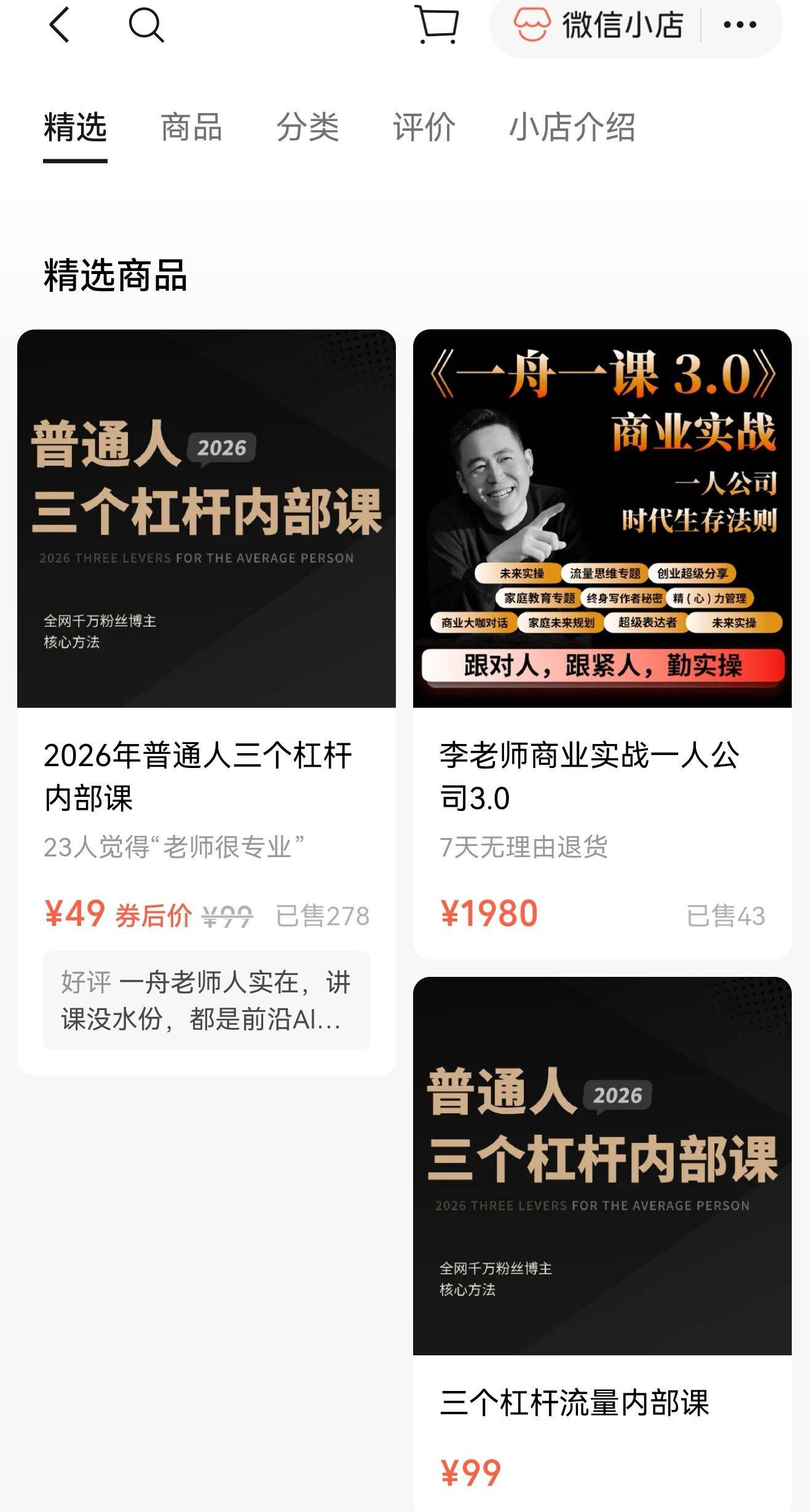809x1512 pixels.
Task: View the 评价 tab
Action: coord(424,128)
